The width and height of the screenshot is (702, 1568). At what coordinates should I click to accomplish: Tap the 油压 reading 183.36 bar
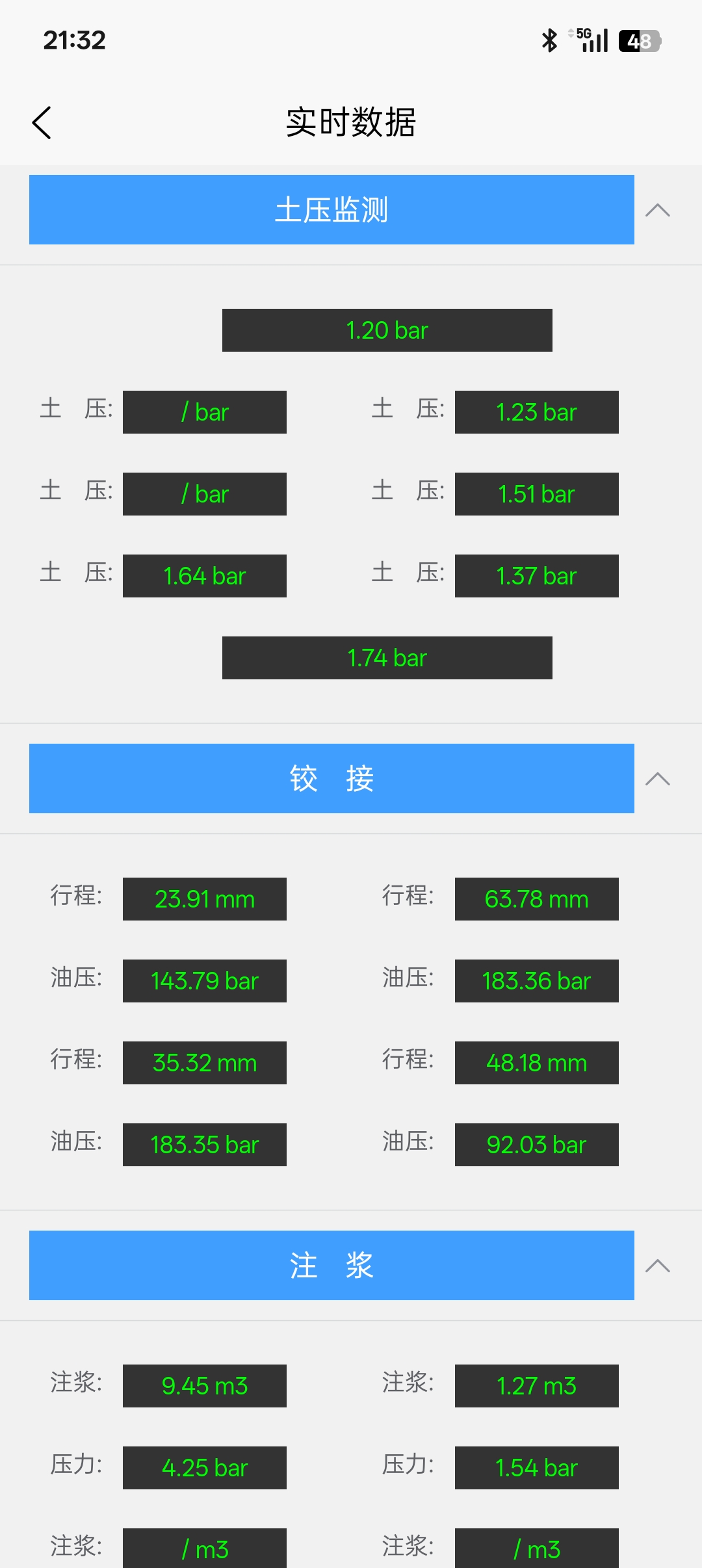(536, 981)
